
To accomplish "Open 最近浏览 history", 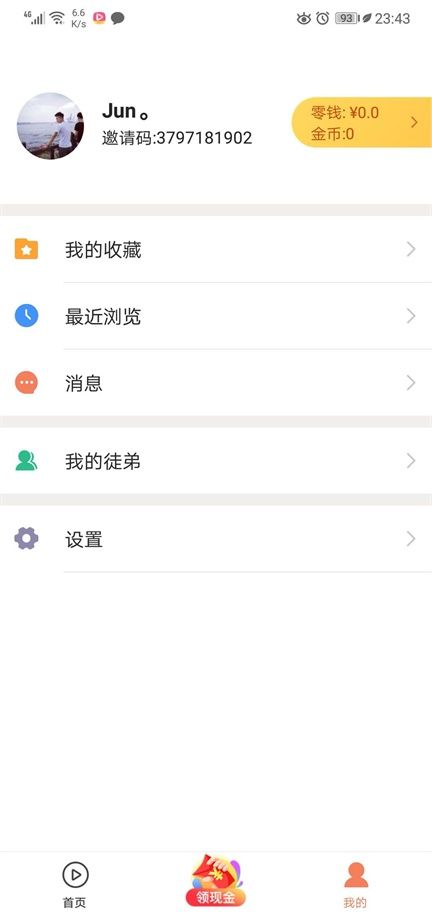I will 216,316.
